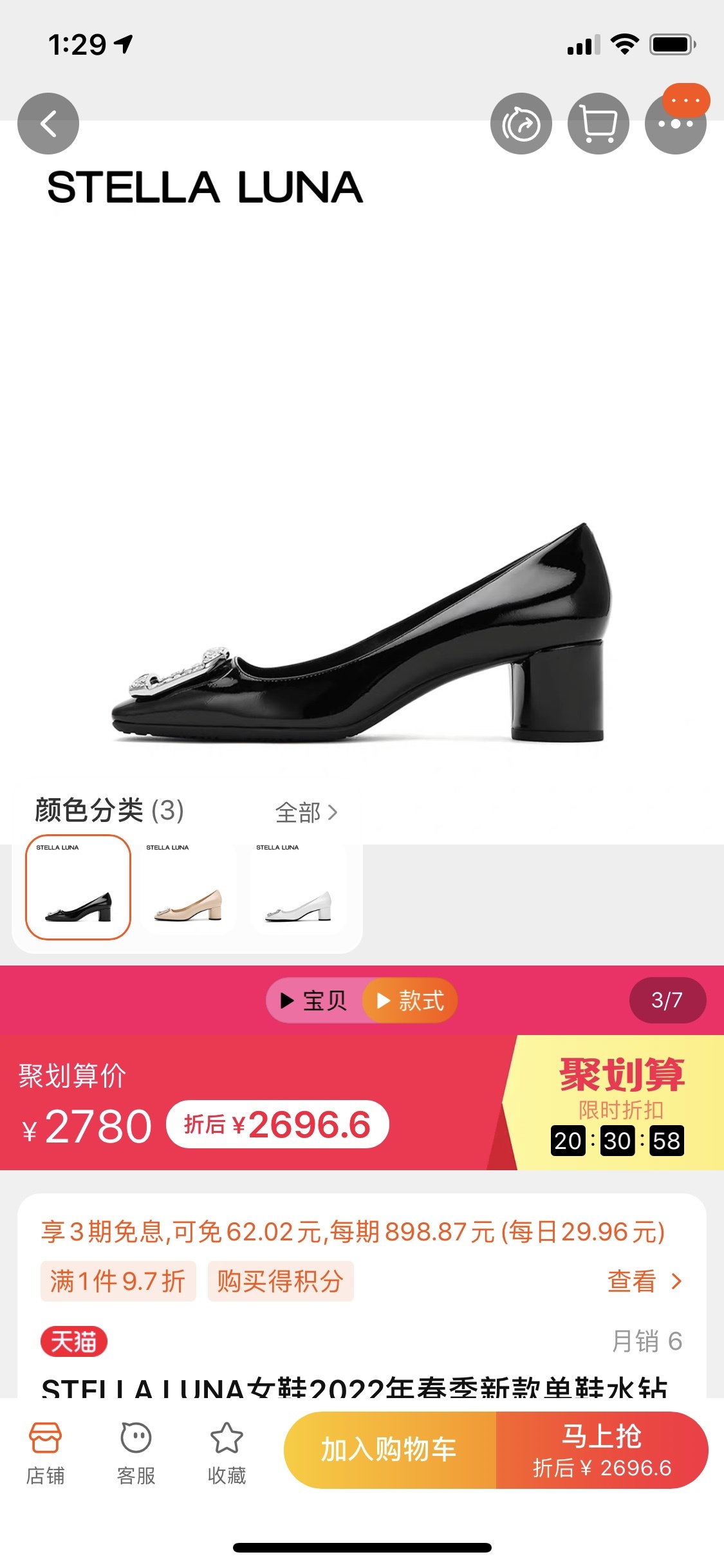Switch to the 款式 media tab
Image resolution: width=724 pixels, height=1568 pixels.
point(411,1000)
